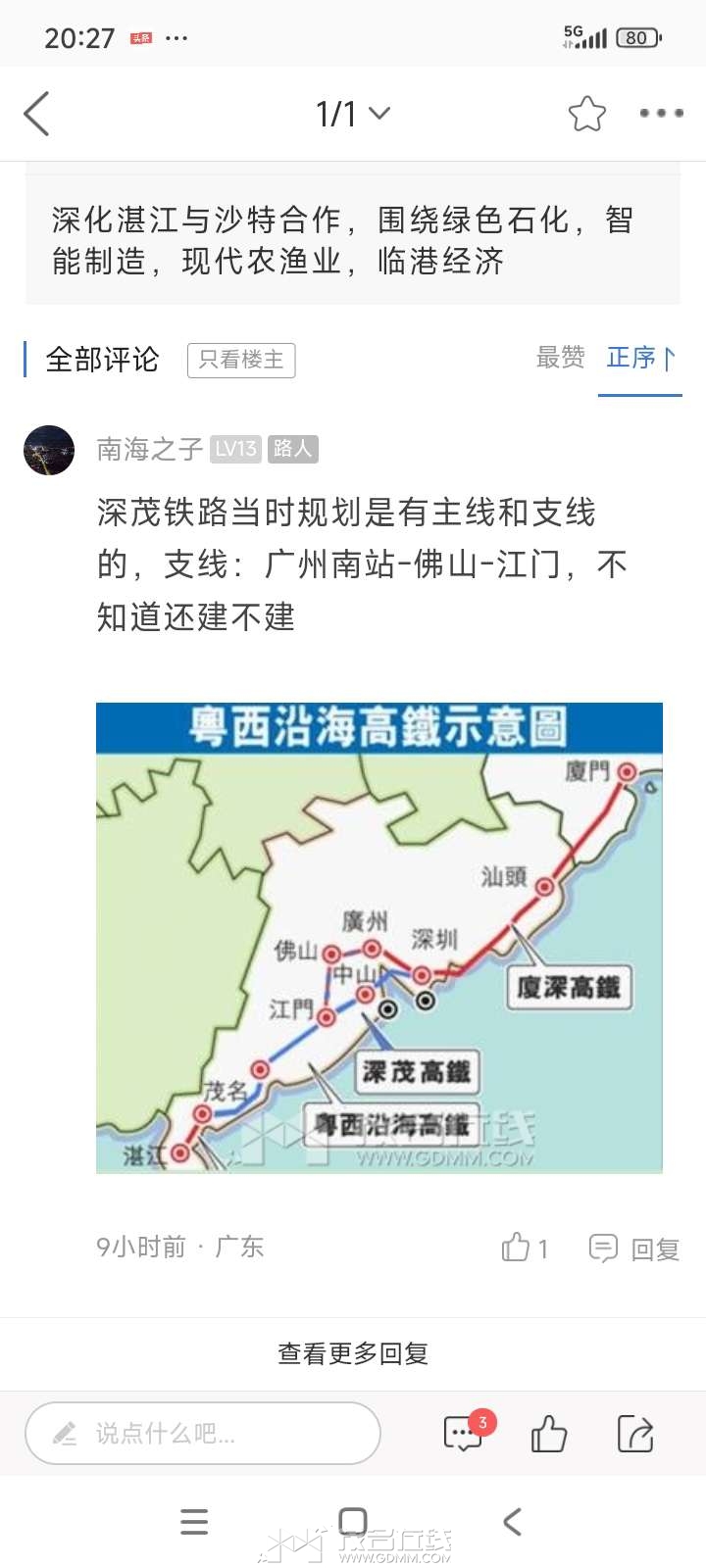Screen dimensions: 706x1568
Task: Tap 查看更多回复 to see more replies
Action: [353, 1353]
